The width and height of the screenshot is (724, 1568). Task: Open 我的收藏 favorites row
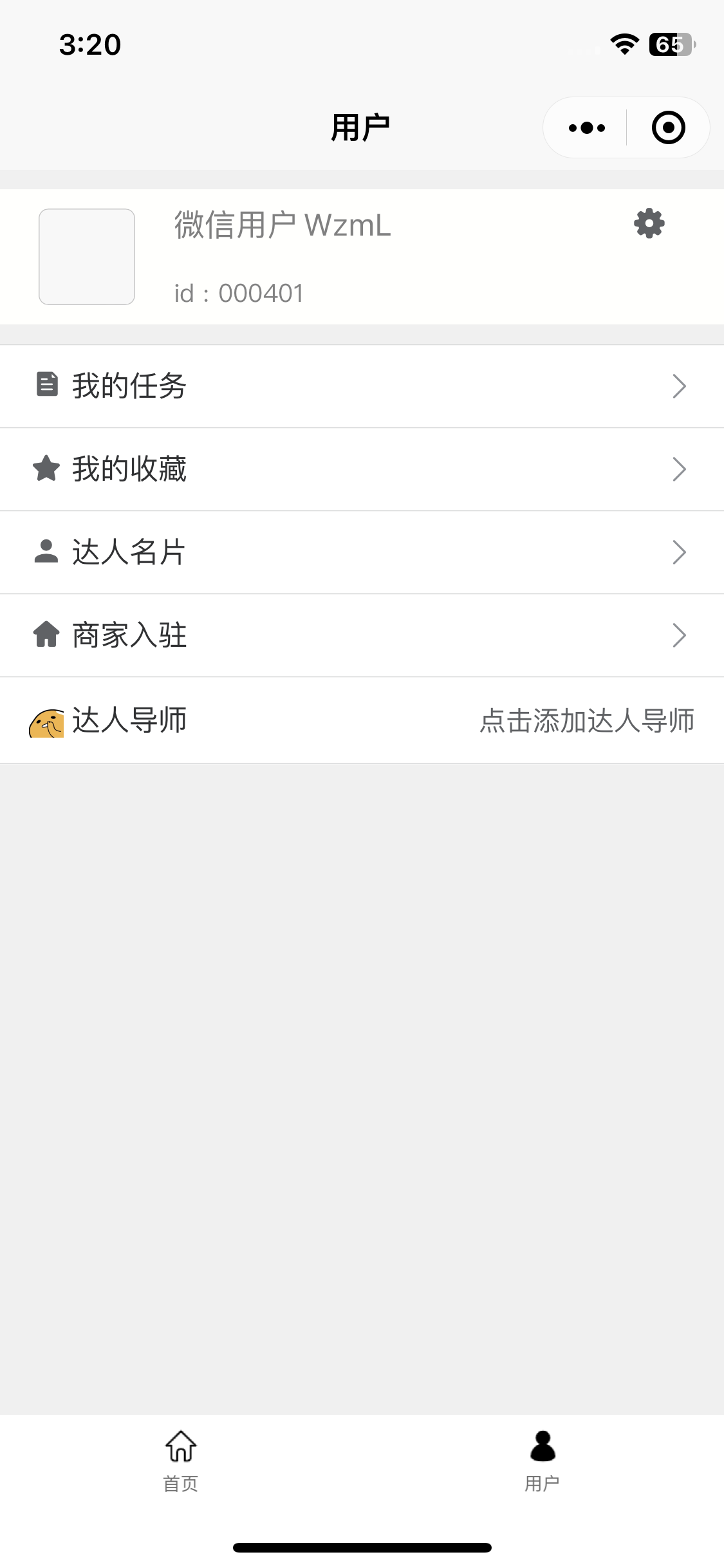tap(362, 469)
